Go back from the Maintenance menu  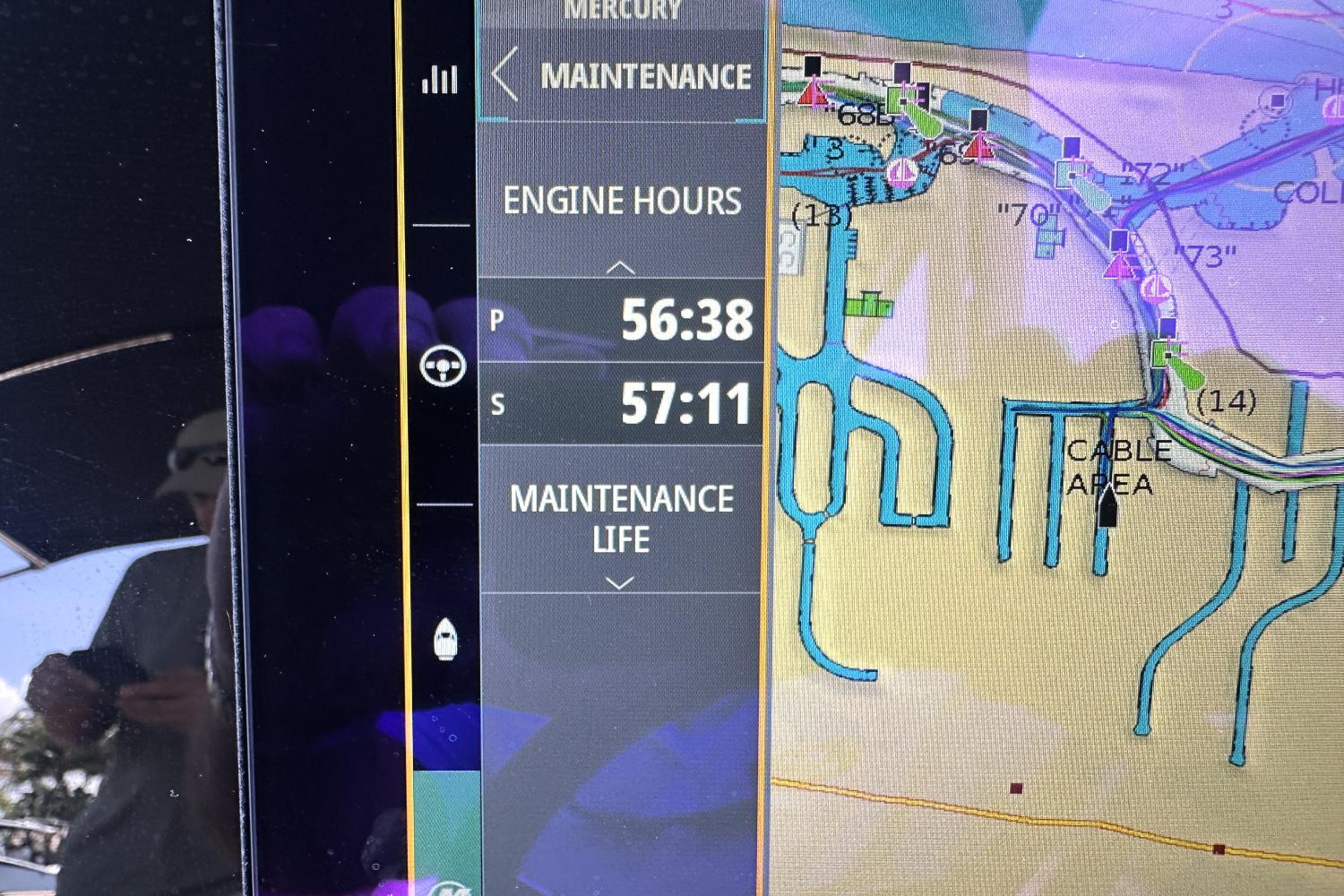click(506, 75)
